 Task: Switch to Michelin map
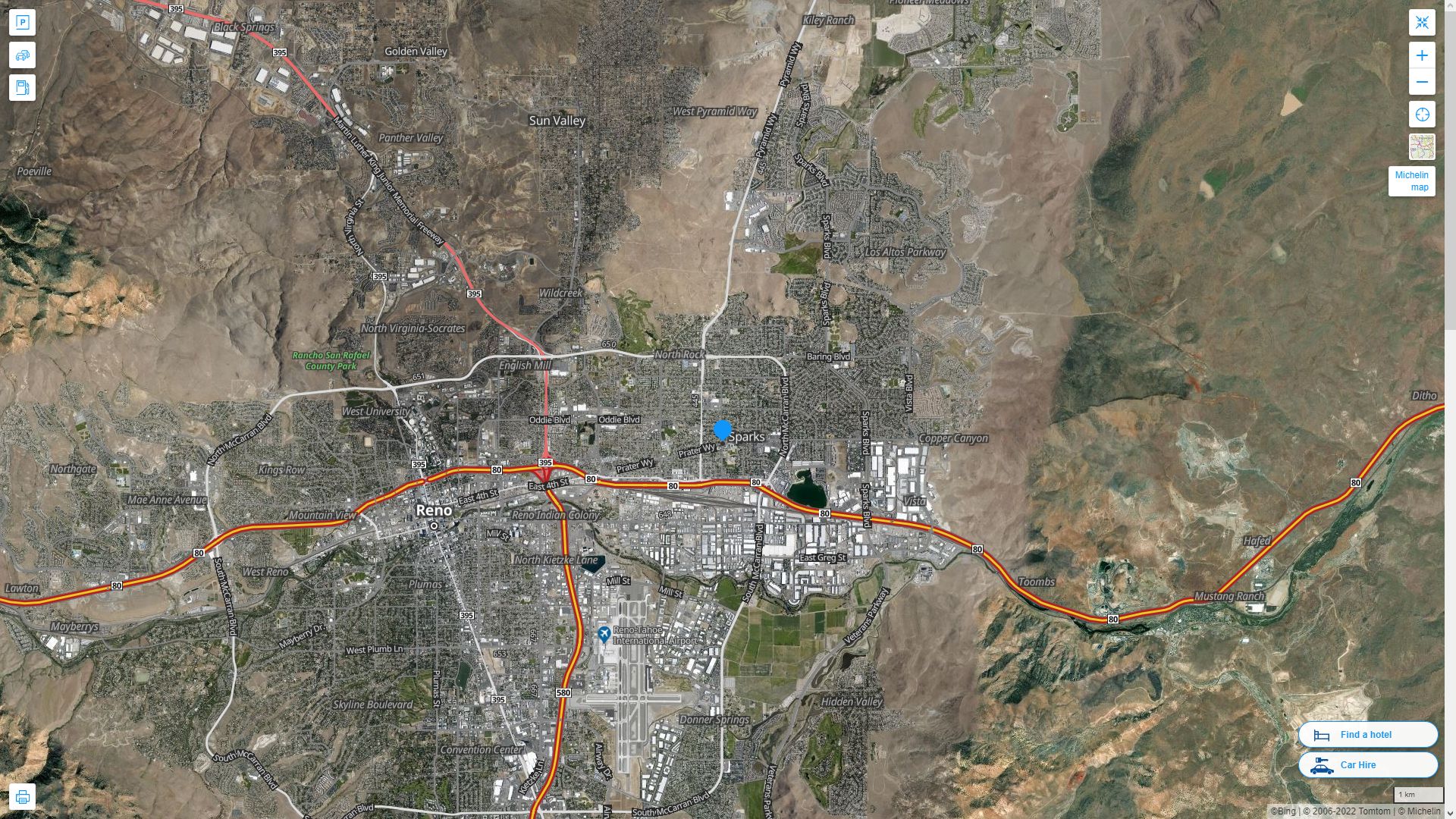point(1411,181)
